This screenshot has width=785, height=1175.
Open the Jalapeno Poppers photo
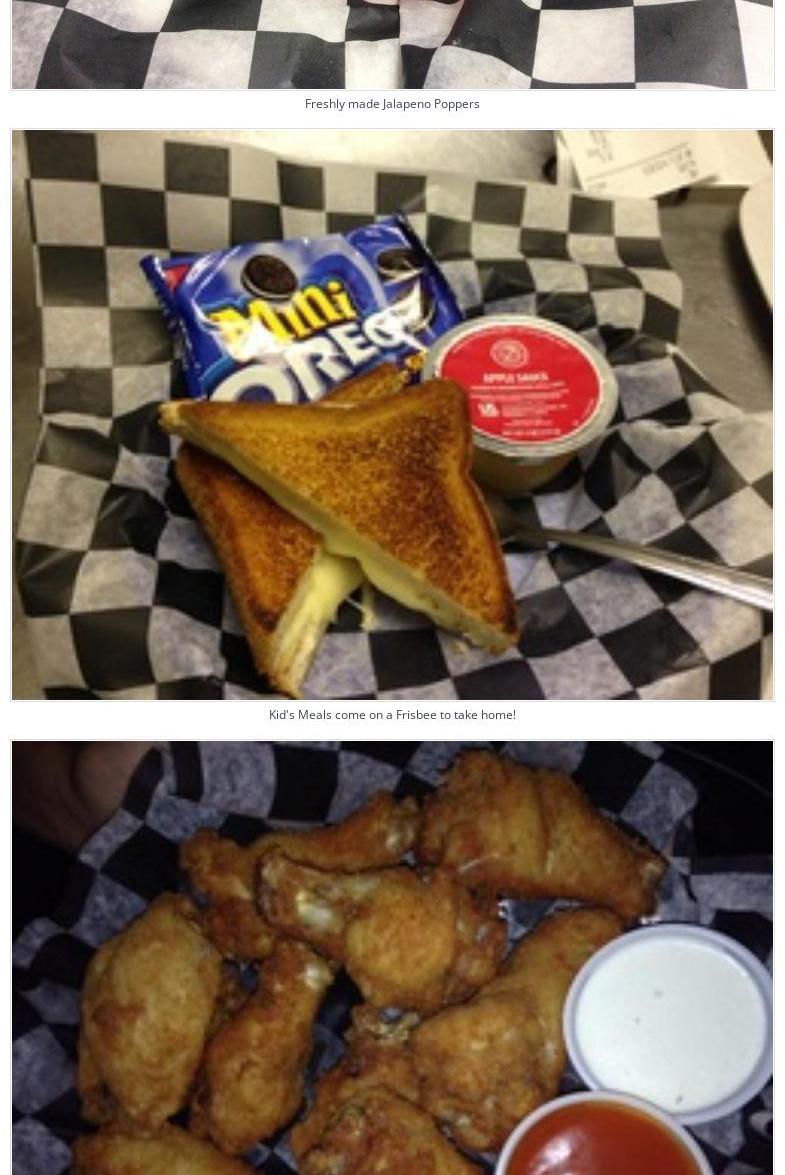[392, 44]
